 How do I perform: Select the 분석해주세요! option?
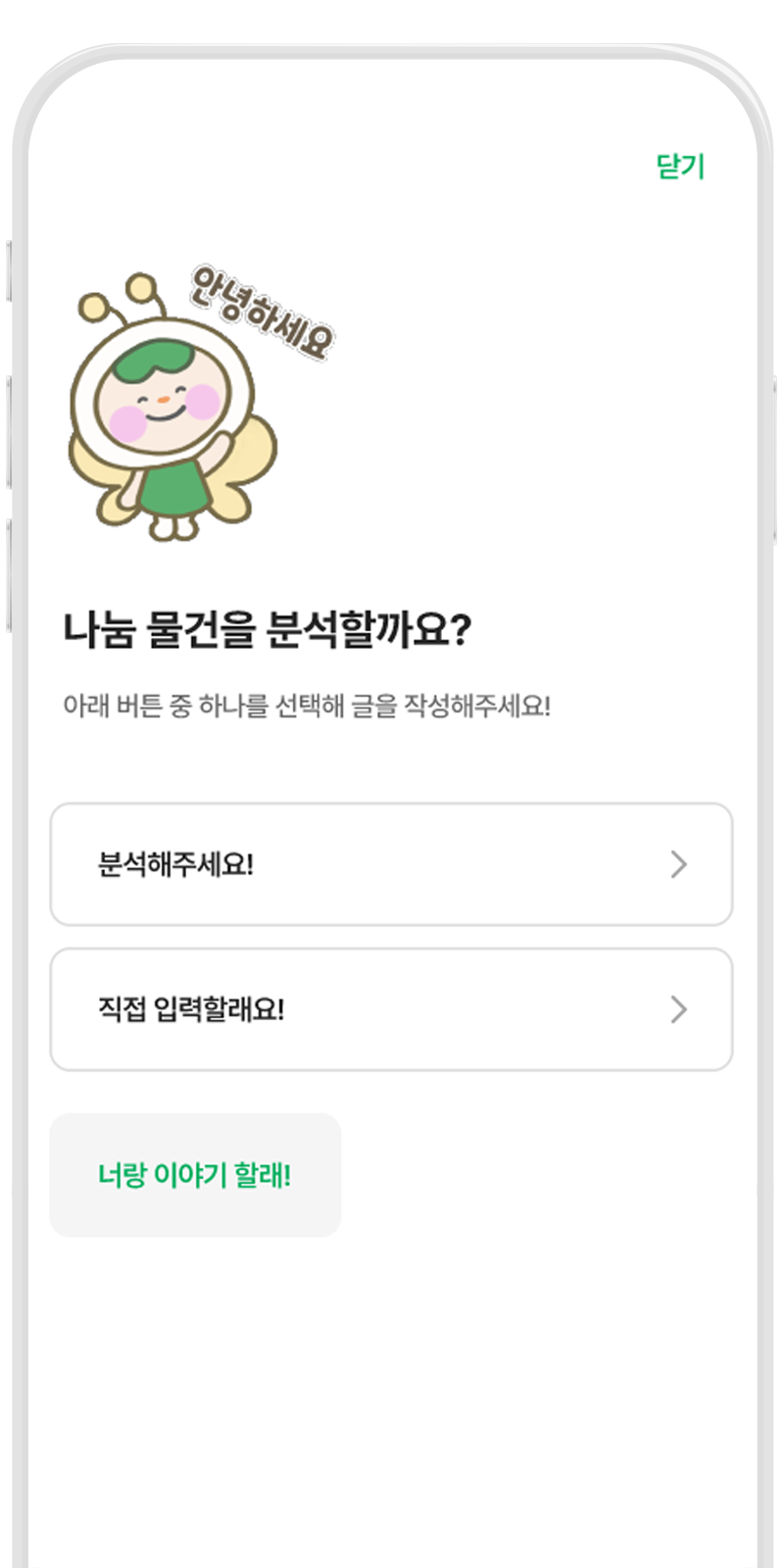pyautogui.click(x=391, y=864)
